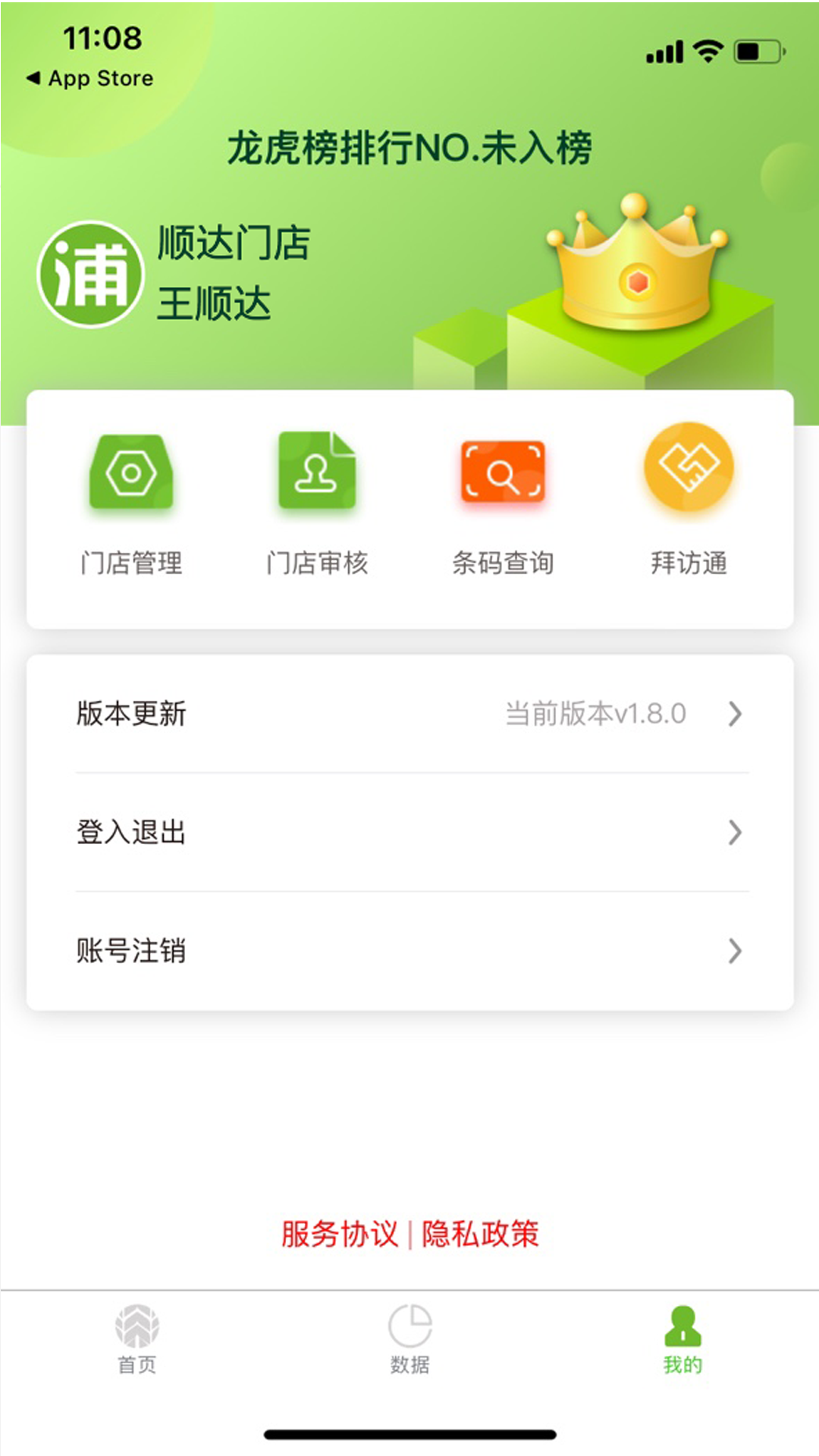Viewport: 819px width, 1456px height.
Task: Tap the 龙虎榜排行 ranking banner text
Action: click(409, 147)
